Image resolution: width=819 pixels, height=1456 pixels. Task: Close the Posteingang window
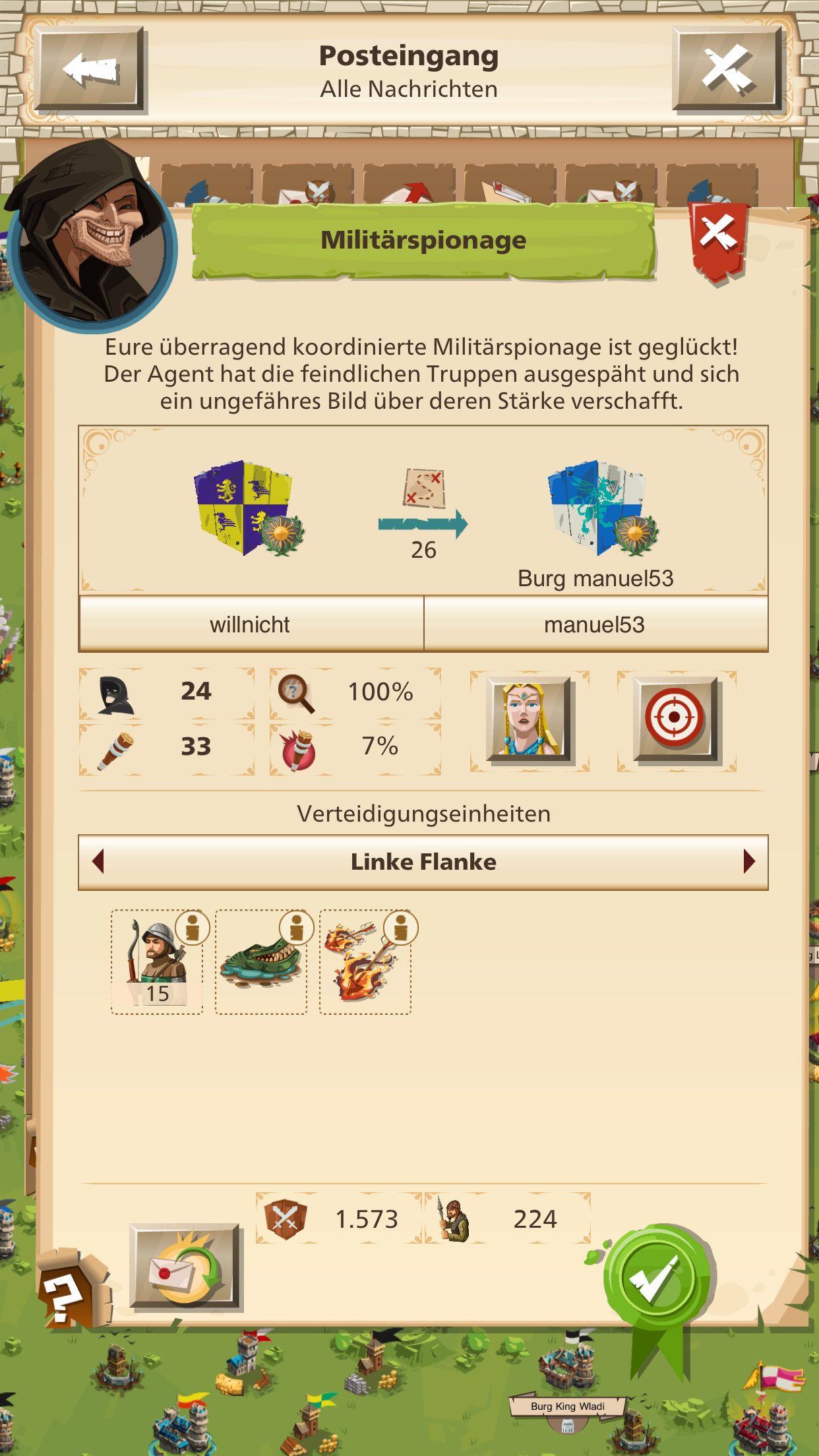727,69
